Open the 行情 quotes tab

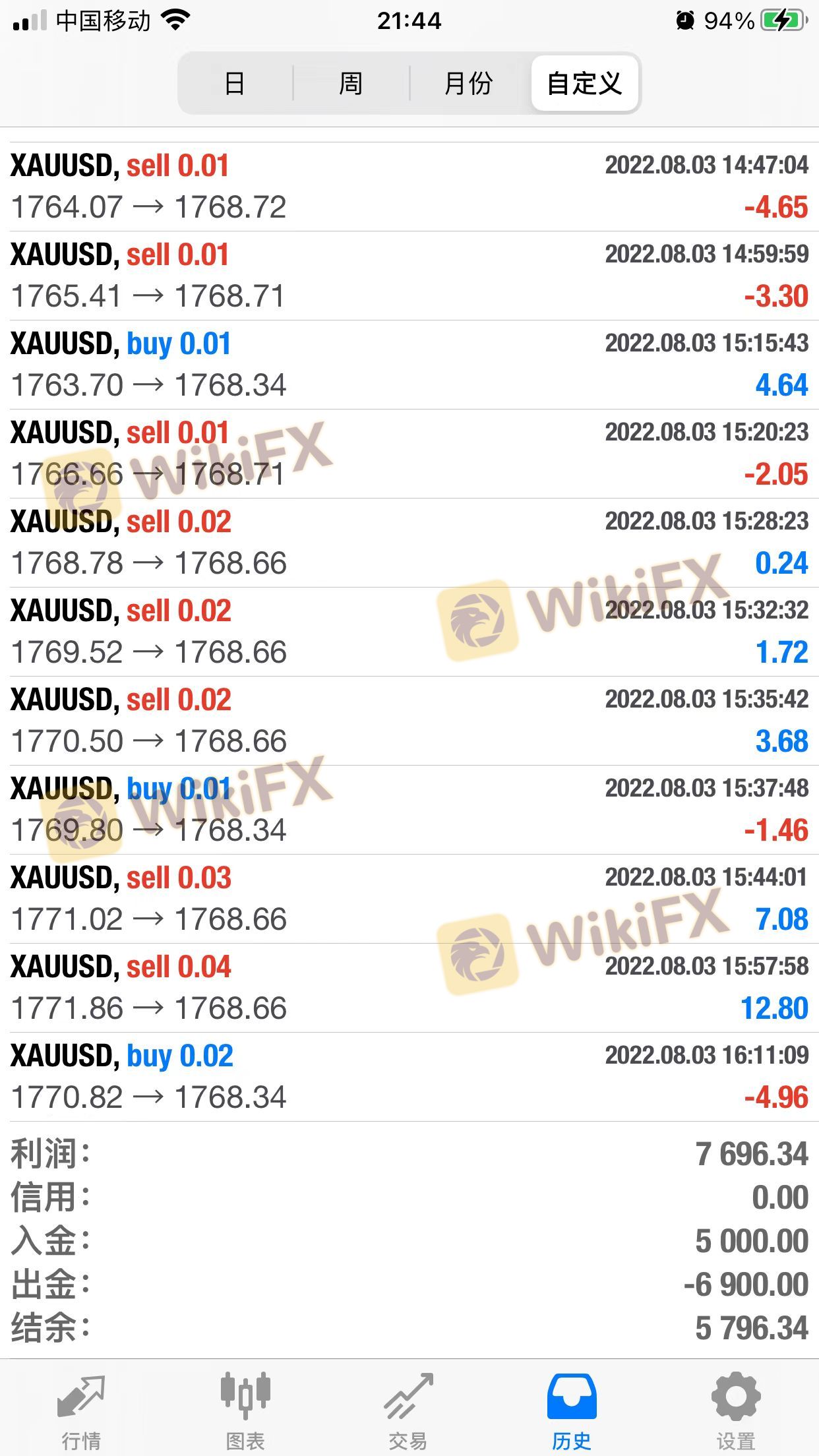point(81,1410)
